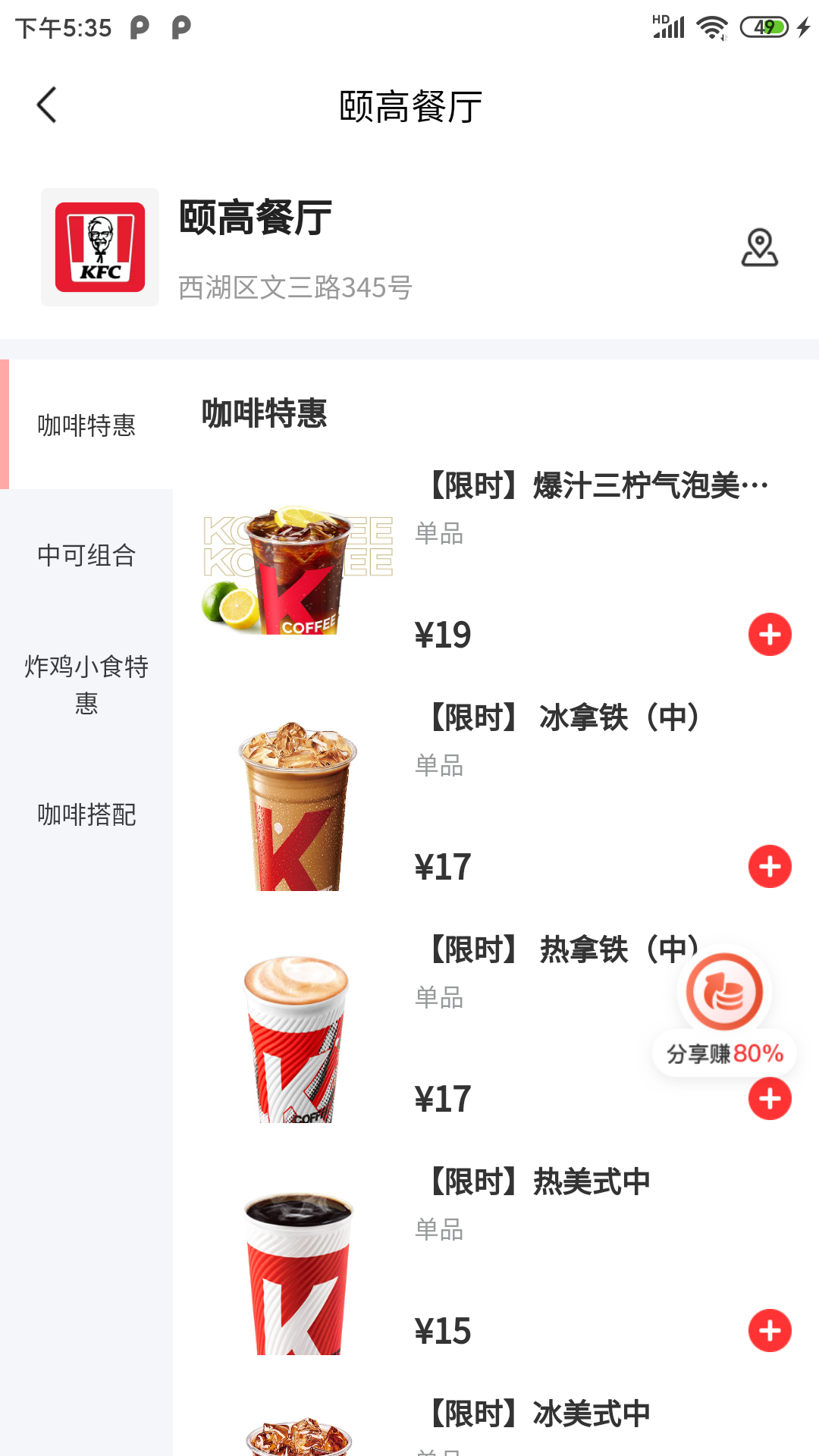Switch to the 中可组合 category
This screenshot has width=819, height=1456.
tap(86, 556)
